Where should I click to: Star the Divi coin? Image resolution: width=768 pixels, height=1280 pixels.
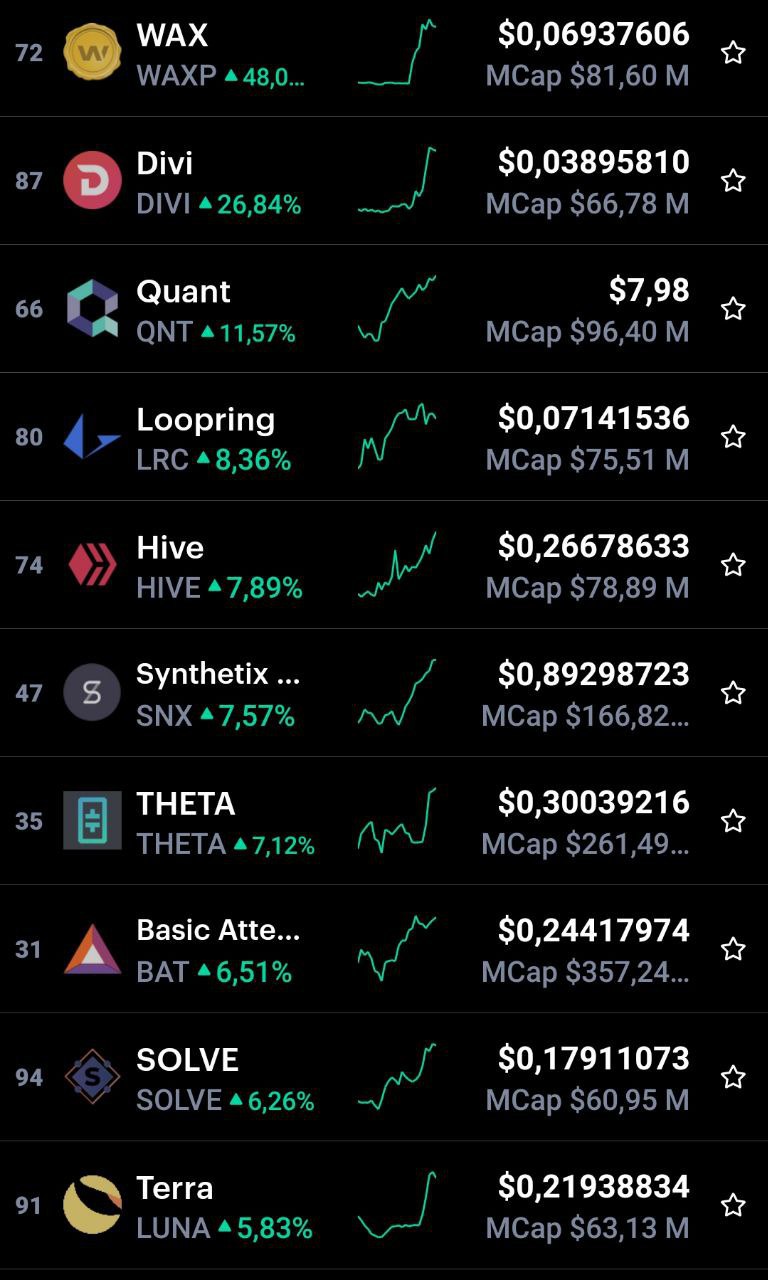733,181
